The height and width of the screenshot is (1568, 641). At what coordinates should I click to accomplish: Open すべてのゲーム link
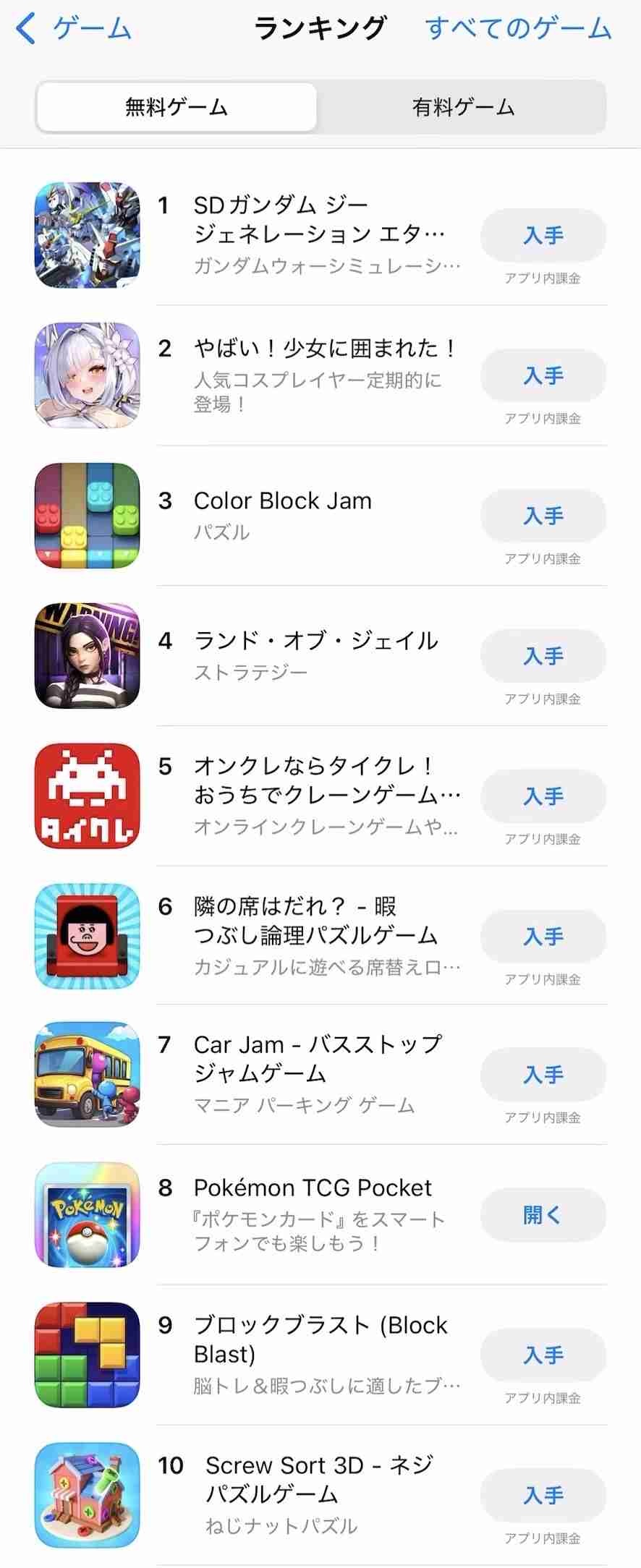(518, 29)
